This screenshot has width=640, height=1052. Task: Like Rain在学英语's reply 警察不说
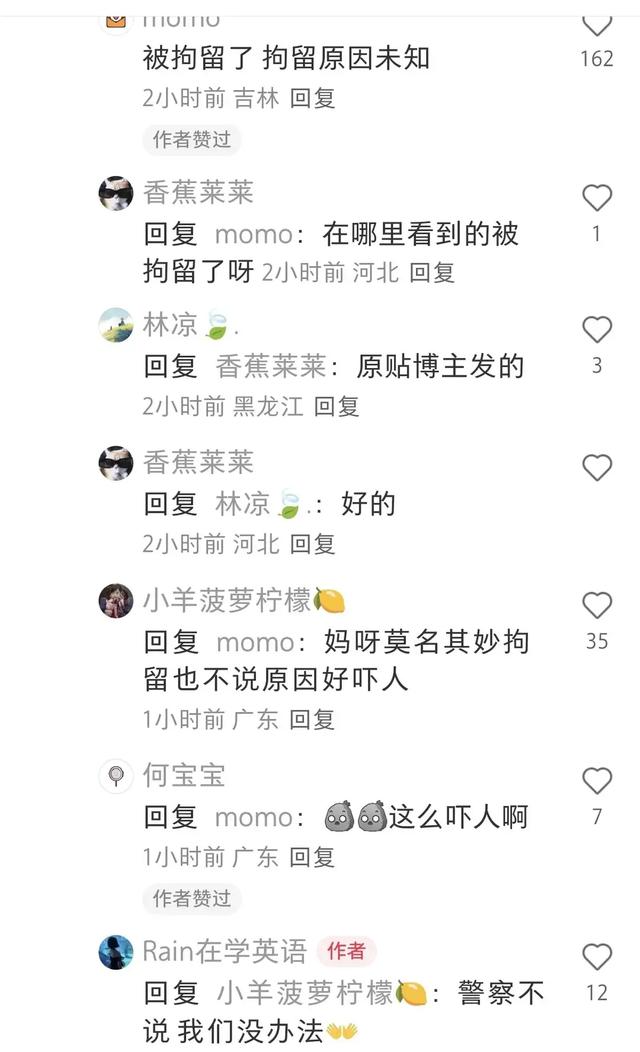click(597, 957)
